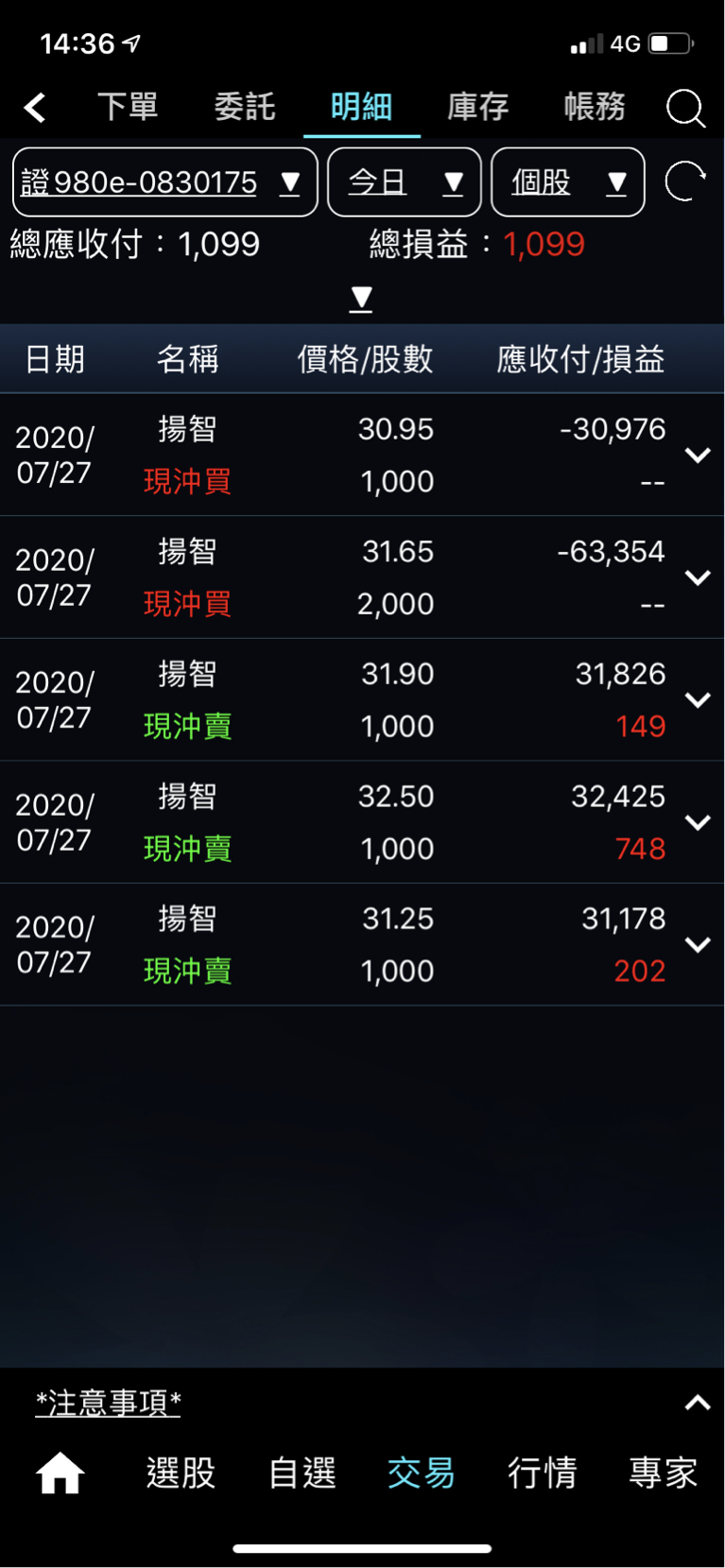
Task: Go to the home screen icon
Action: tap(60, 1473)
